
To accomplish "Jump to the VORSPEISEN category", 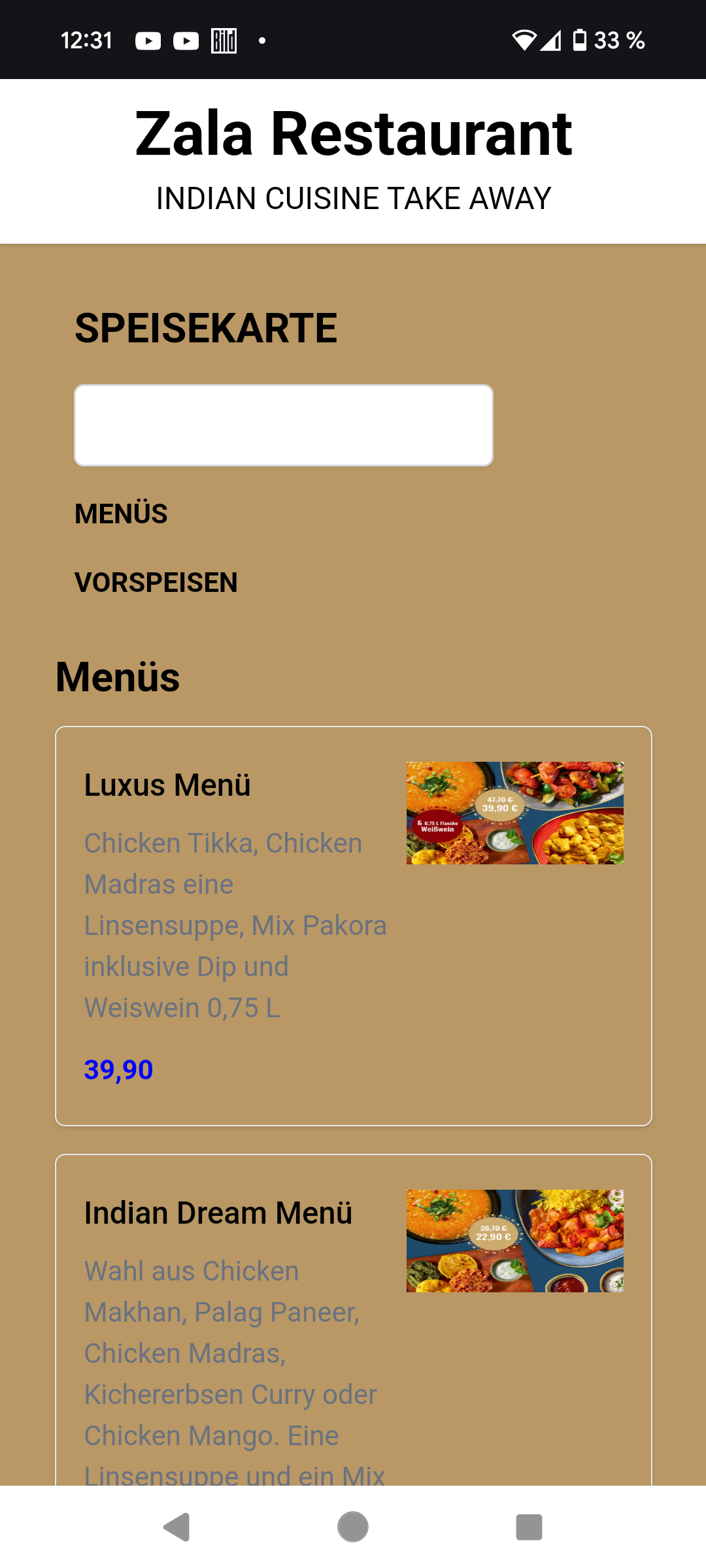I will tap(156, 583).
